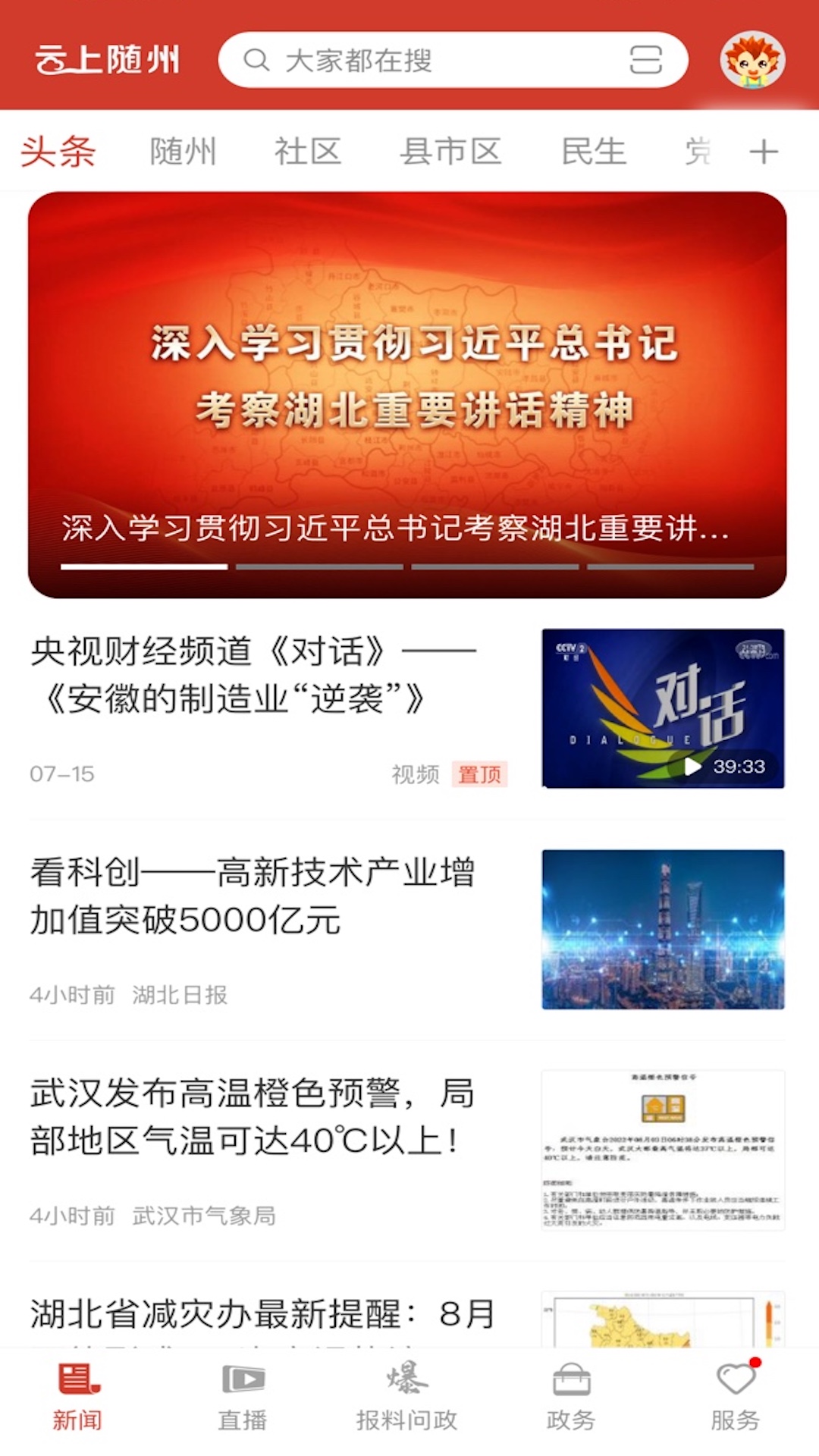This screenshot has height=1456, width=819.
Task: Open the 县市区 tab
Action: click(x=452, y=150)
